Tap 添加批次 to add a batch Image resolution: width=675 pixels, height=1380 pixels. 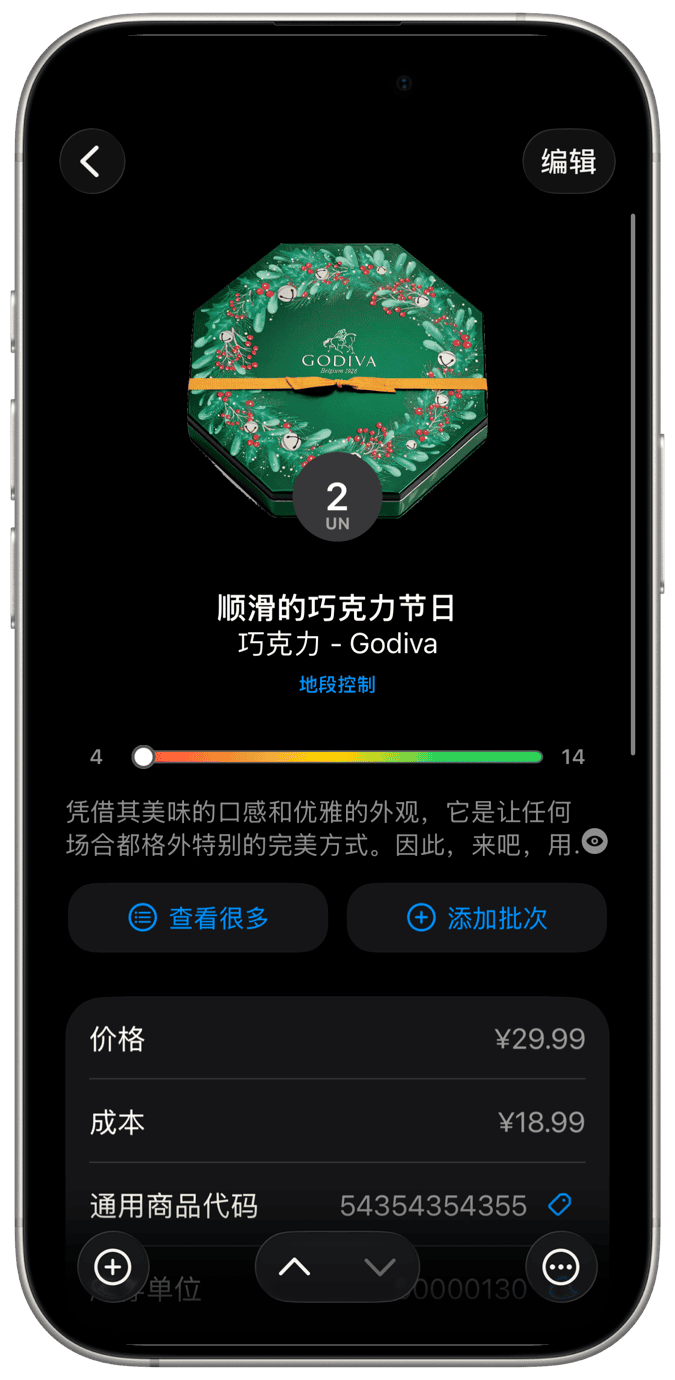[477, 917]
